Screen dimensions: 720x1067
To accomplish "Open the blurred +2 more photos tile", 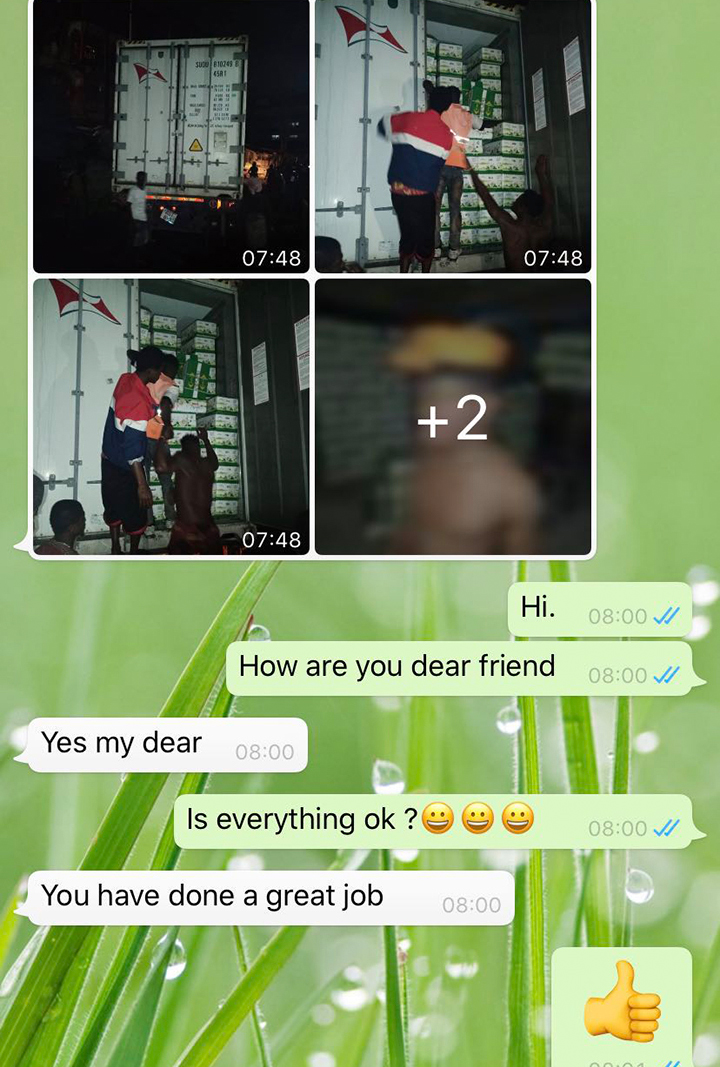I will [x=452, y=416].
